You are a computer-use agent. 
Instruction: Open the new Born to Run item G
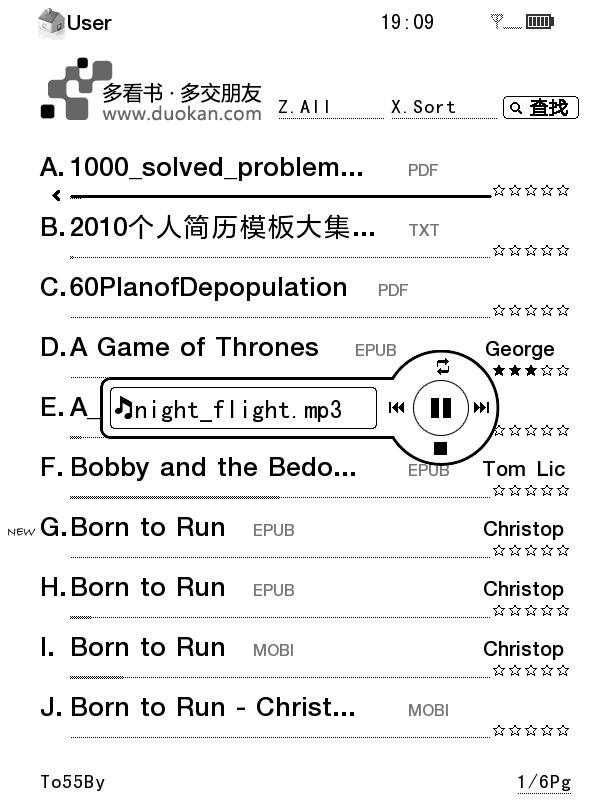pyautogui.click(x=148, y=528)
